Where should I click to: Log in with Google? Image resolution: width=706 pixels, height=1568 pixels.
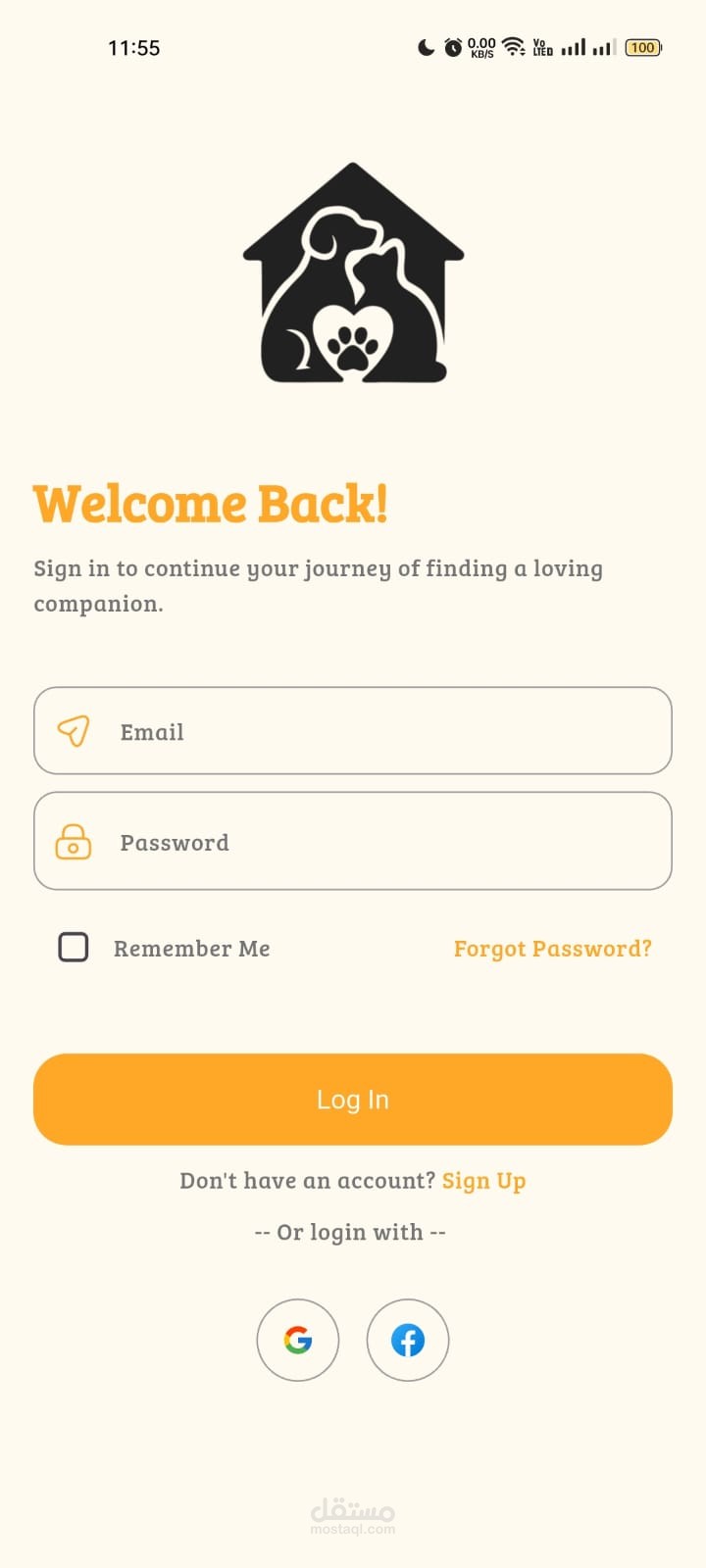pos(298,1340)
